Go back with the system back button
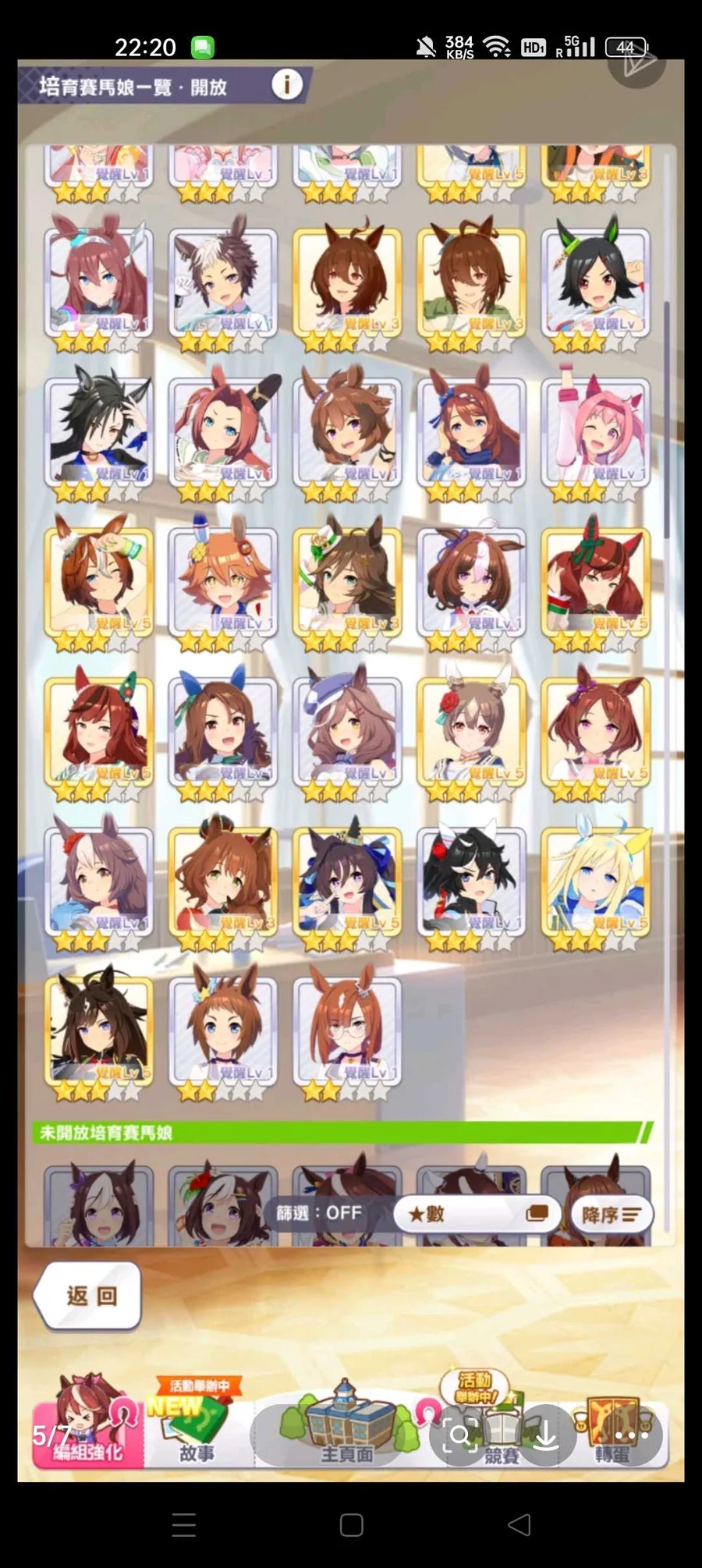The width and height of the screenshot is (702, 1568). coord(519,1525)
